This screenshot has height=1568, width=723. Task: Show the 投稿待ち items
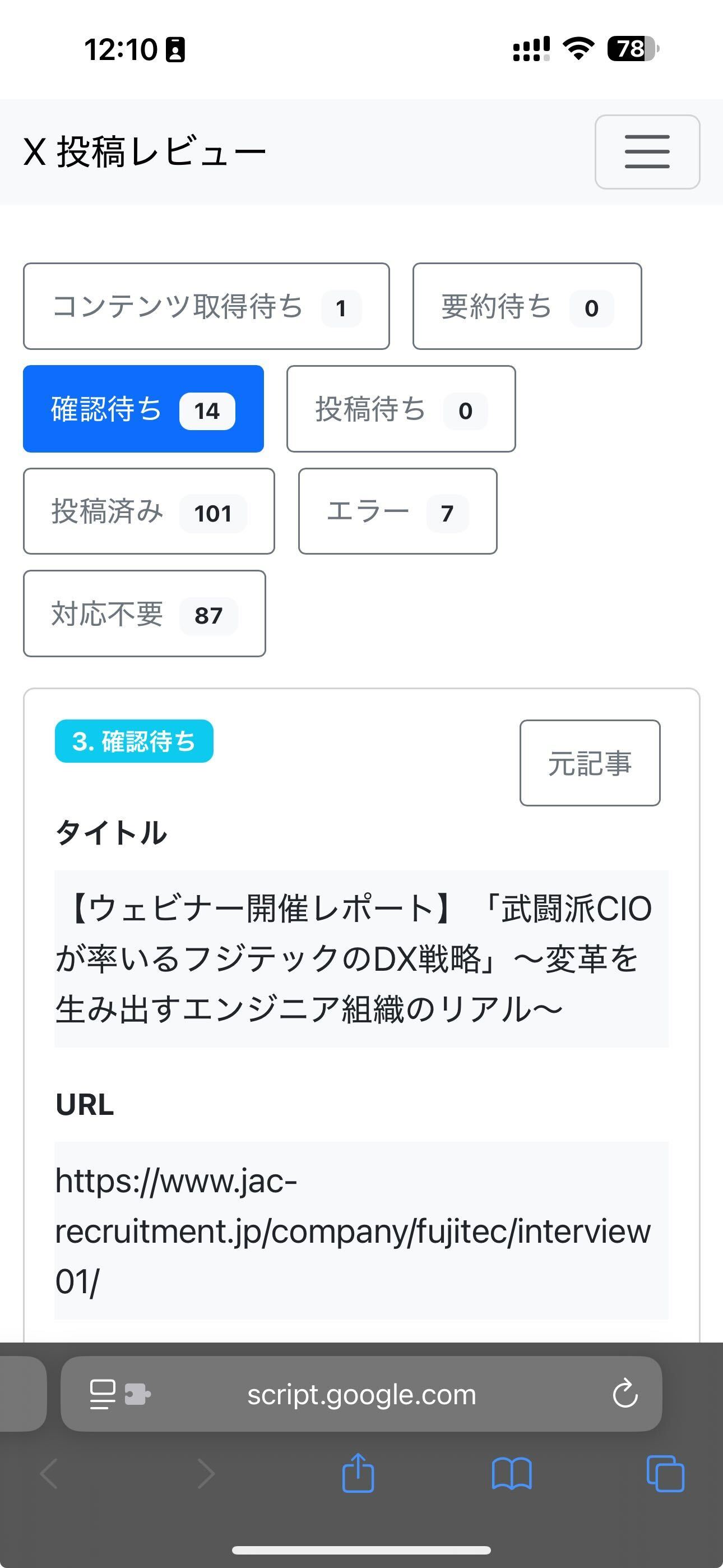coord(401,408)
